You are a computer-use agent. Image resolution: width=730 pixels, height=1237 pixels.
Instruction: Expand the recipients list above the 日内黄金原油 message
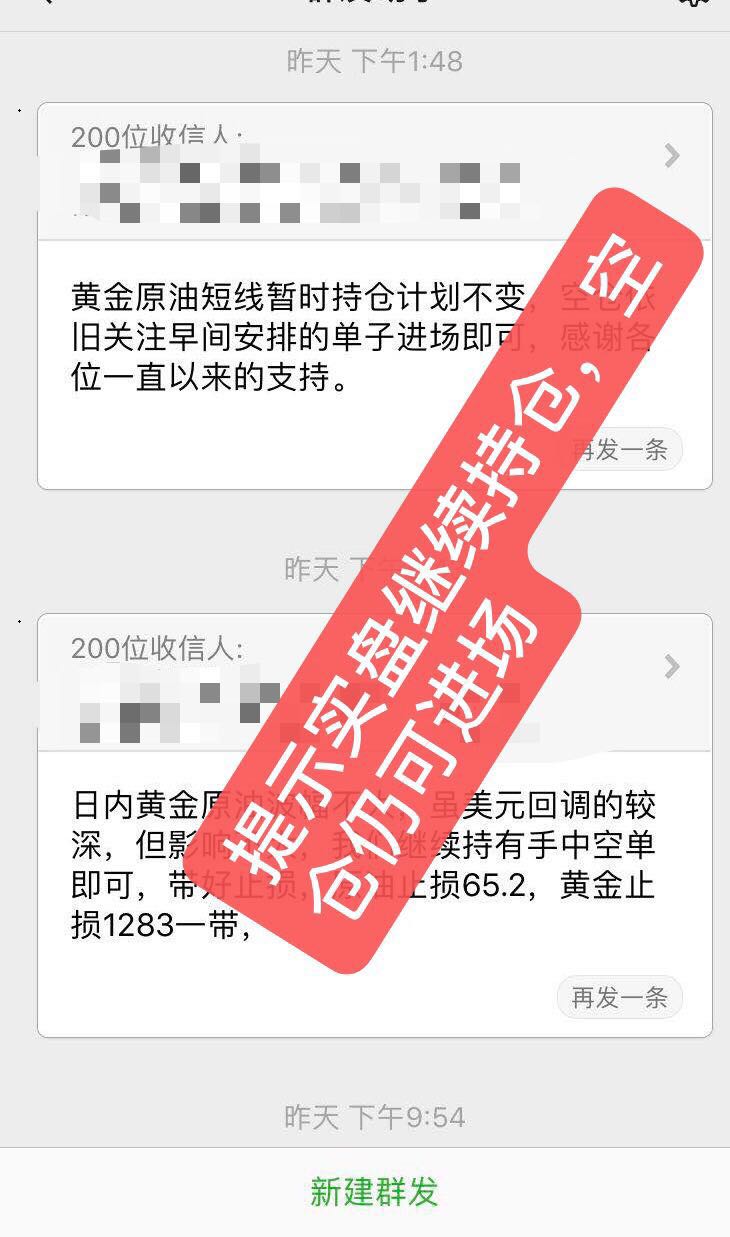671,666
